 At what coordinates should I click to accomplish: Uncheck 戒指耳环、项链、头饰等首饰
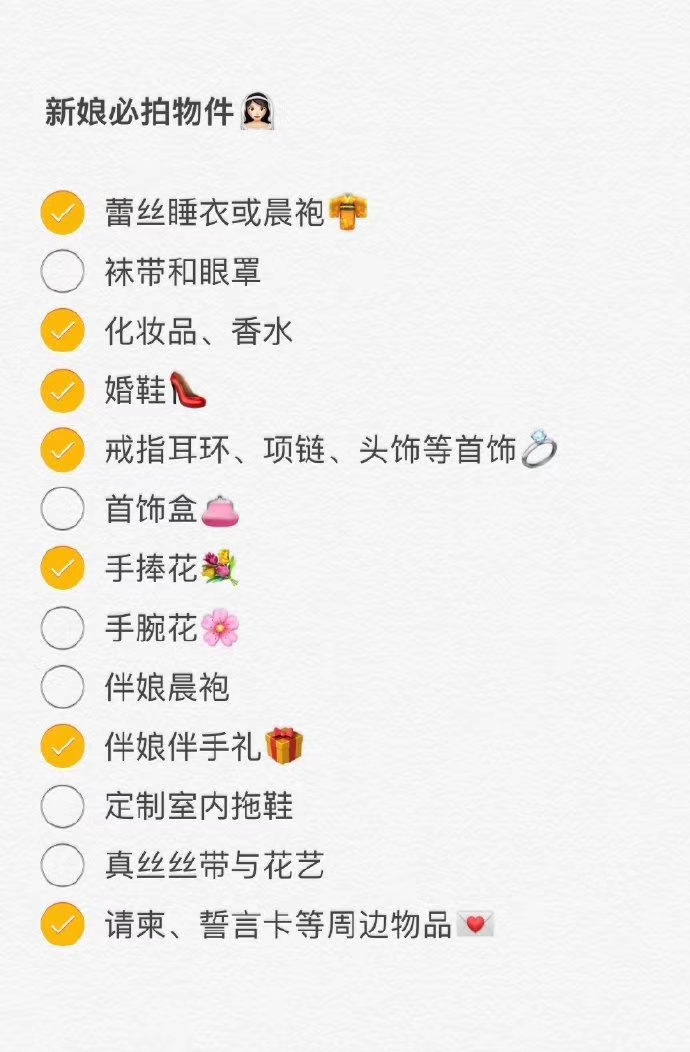[62, 450]
